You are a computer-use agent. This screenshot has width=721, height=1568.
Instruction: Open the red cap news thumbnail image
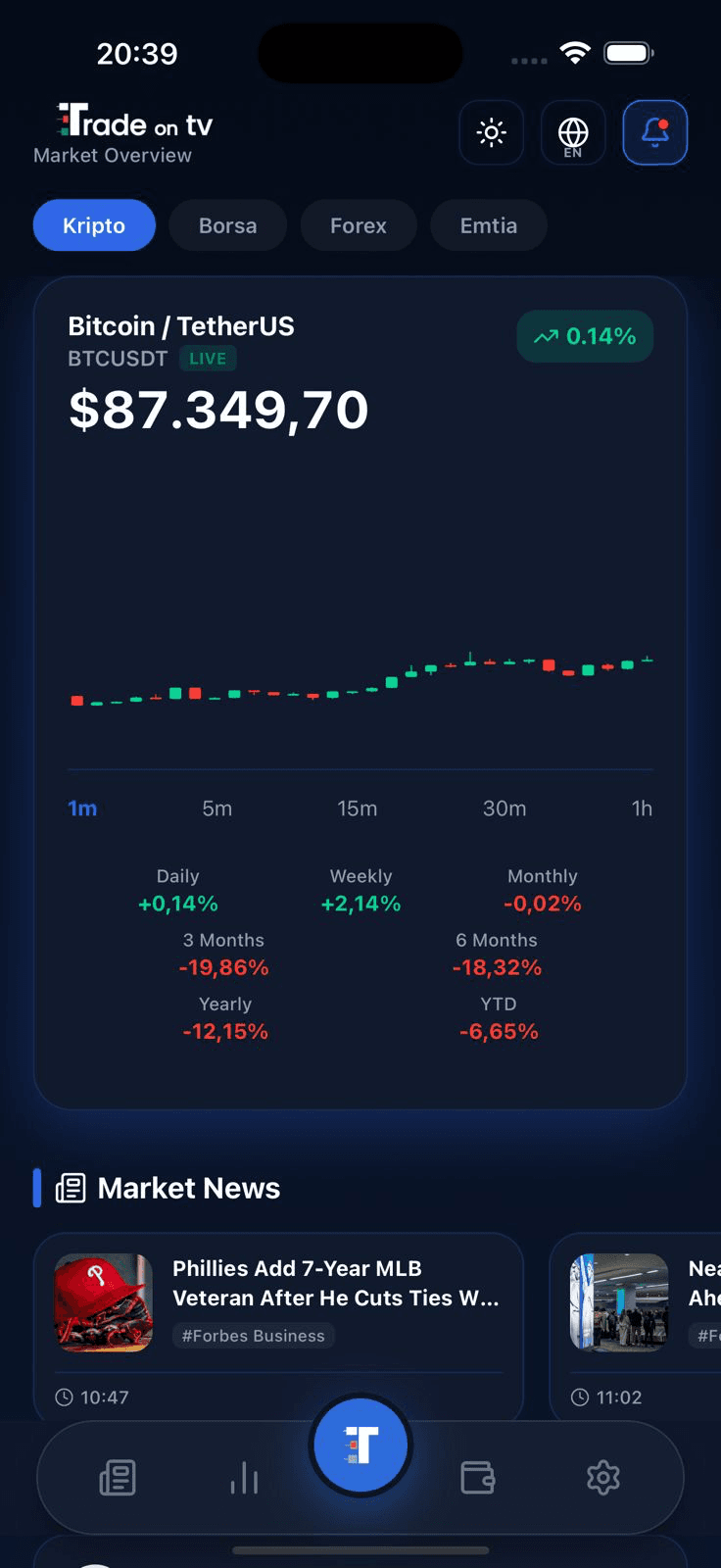tap(103, 1302)
